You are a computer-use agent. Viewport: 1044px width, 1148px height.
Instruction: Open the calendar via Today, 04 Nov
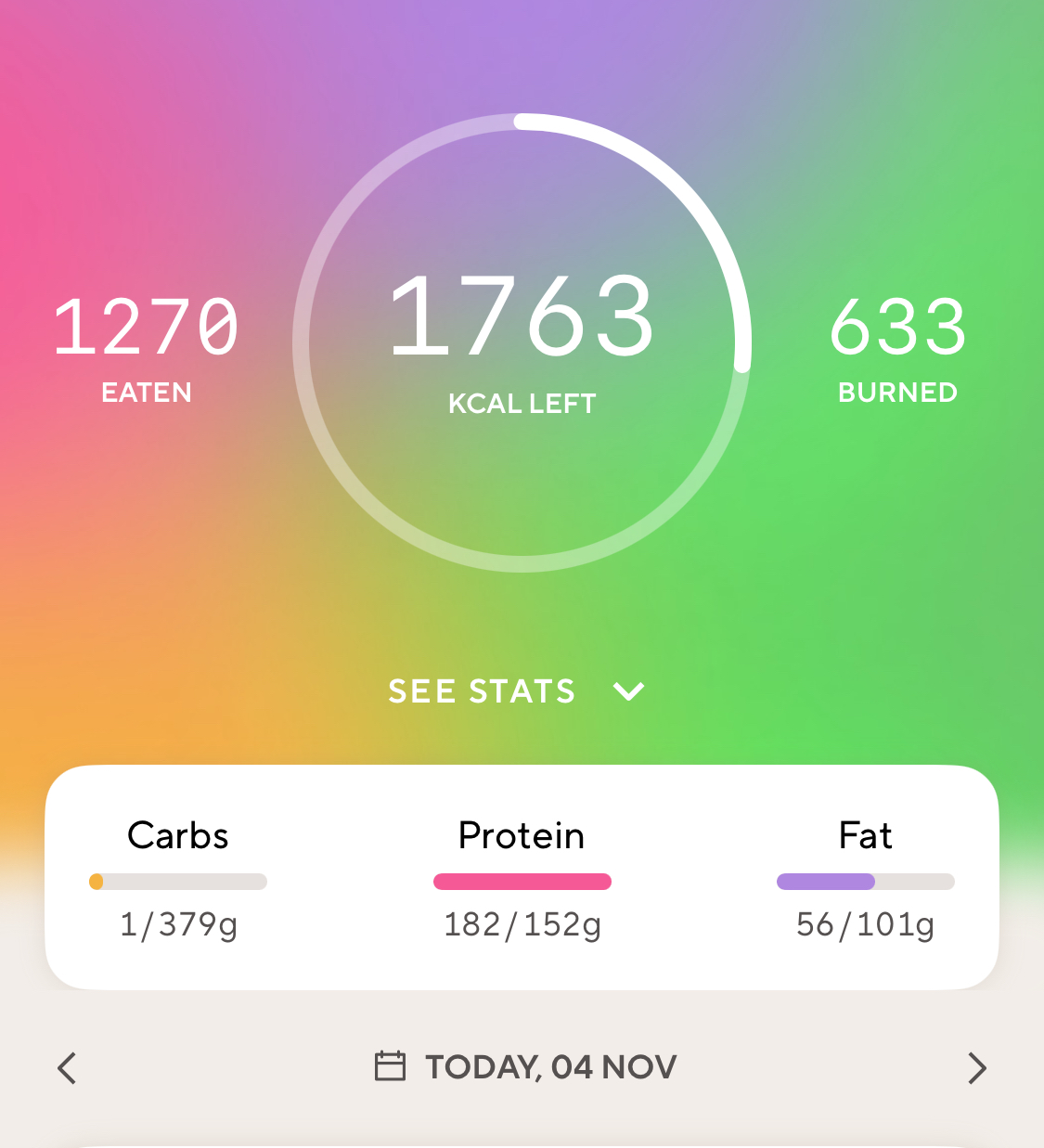525,1066
